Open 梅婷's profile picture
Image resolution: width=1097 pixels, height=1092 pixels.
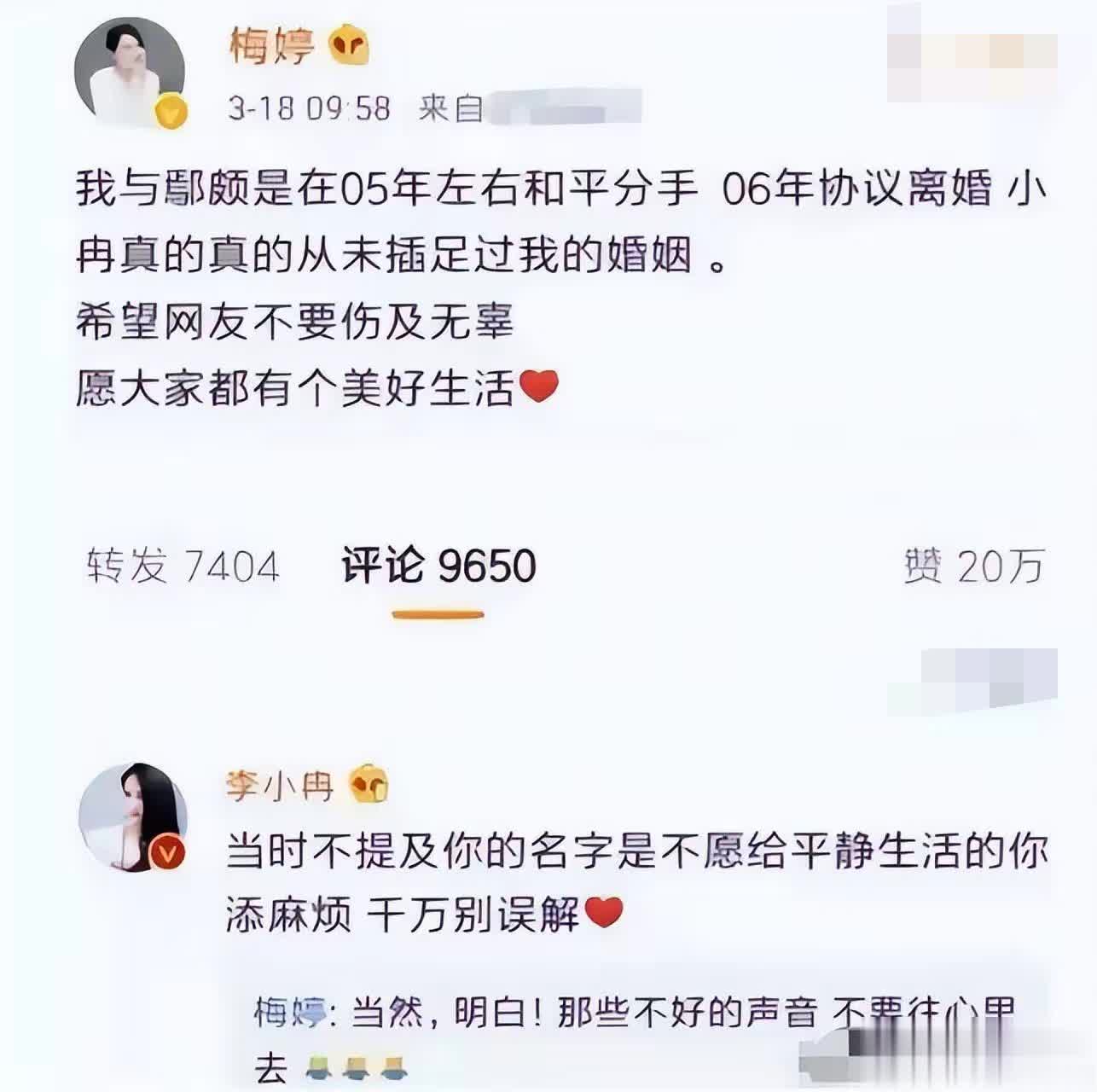(130, 72)
